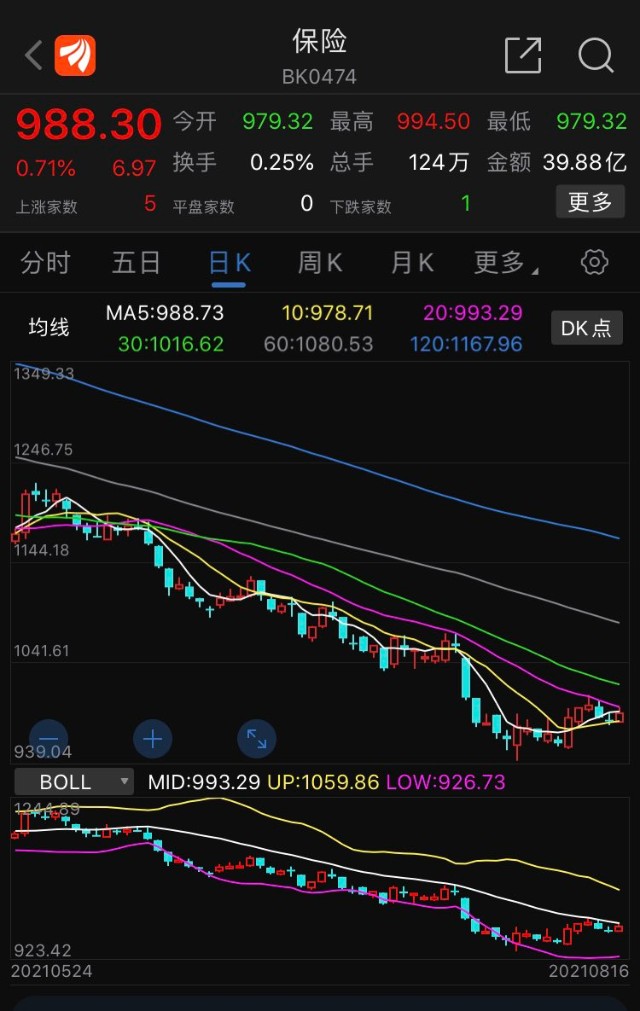The height and width of the screenshot is (1011, 640).
Task: Switch to the 月K chart tab
Action: [412, 263]
